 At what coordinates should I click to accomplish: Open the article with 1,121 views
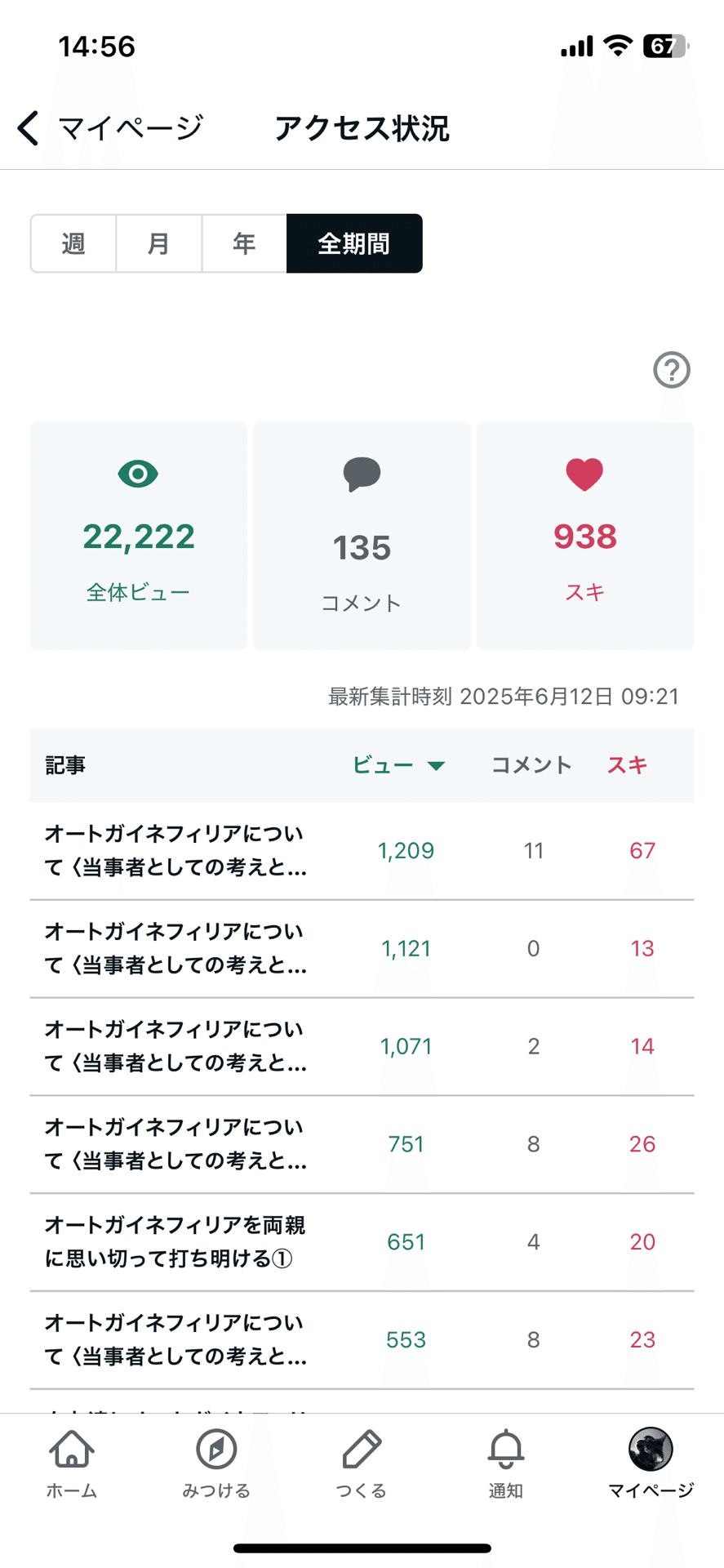[362, 949]
